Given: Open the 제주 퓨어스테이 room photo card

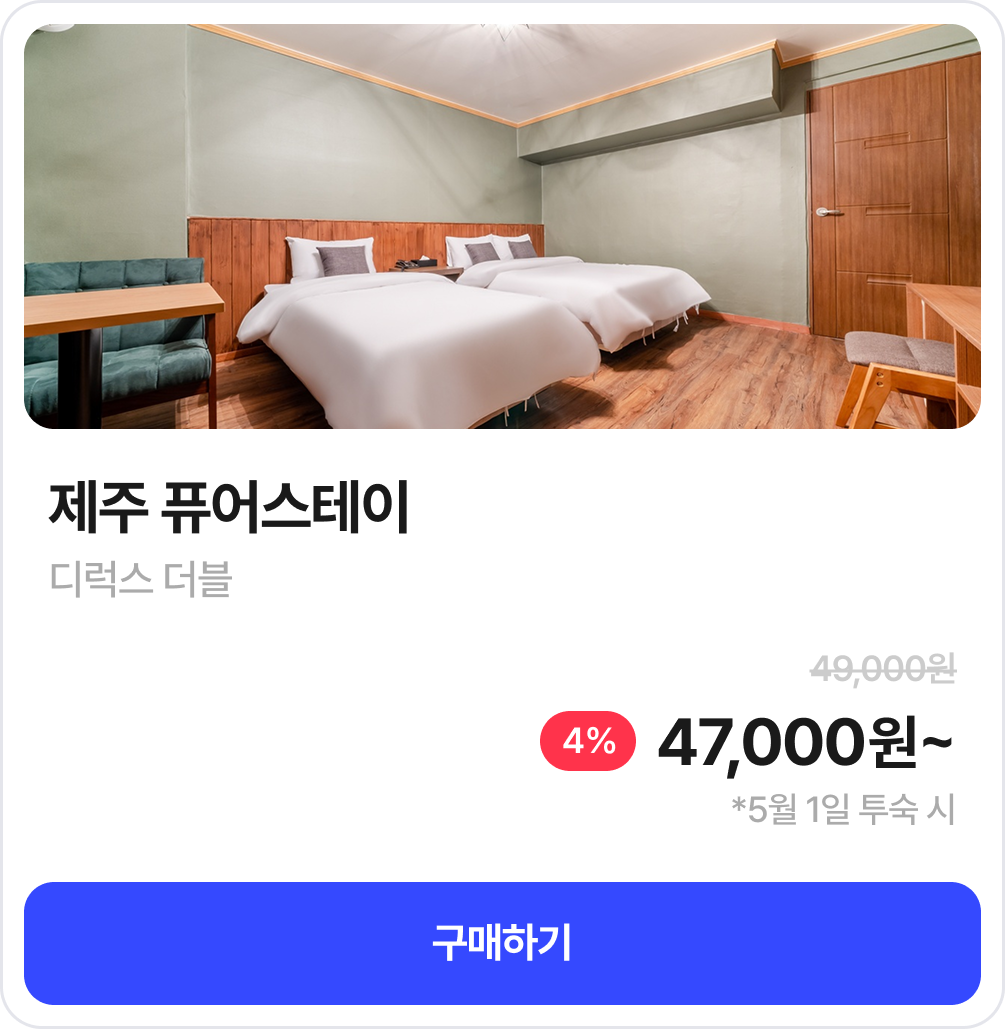Looking at the screenshot, I should pyautogui.click(x=502, y=227).
